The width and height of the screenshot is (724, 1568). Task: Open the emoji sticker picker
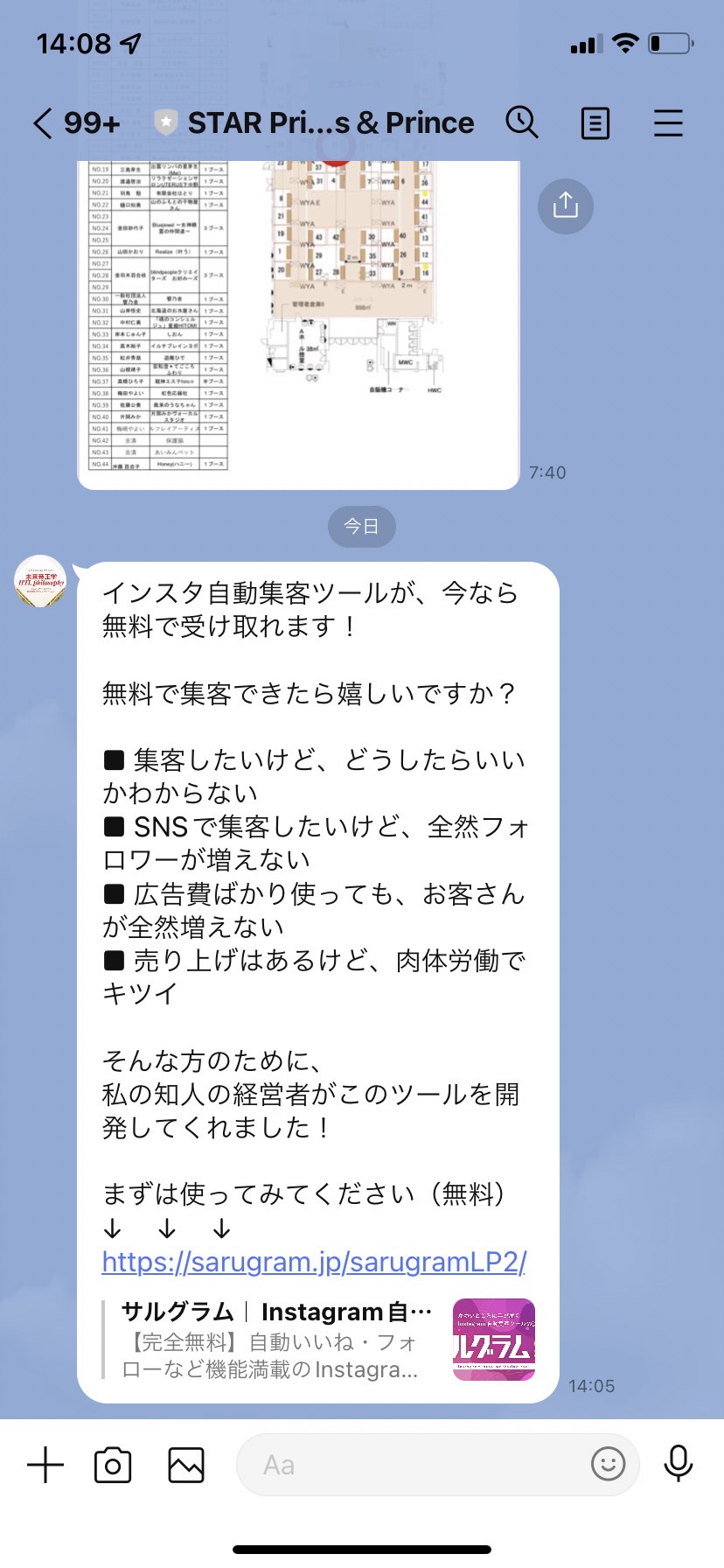(x=609, y=1463)
